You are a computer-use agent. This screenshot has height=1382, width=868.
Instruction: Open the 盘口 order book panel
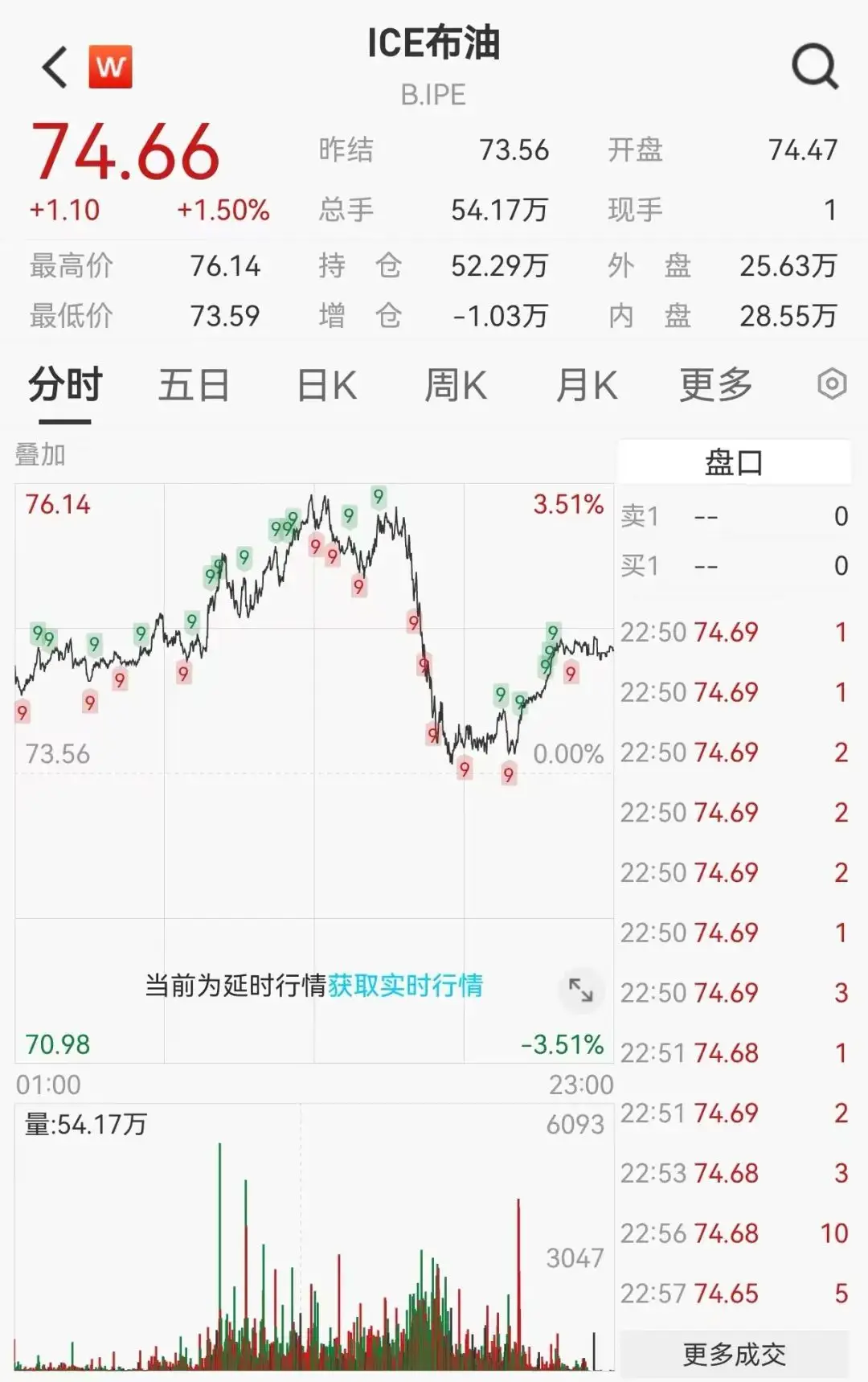[734, 461]
